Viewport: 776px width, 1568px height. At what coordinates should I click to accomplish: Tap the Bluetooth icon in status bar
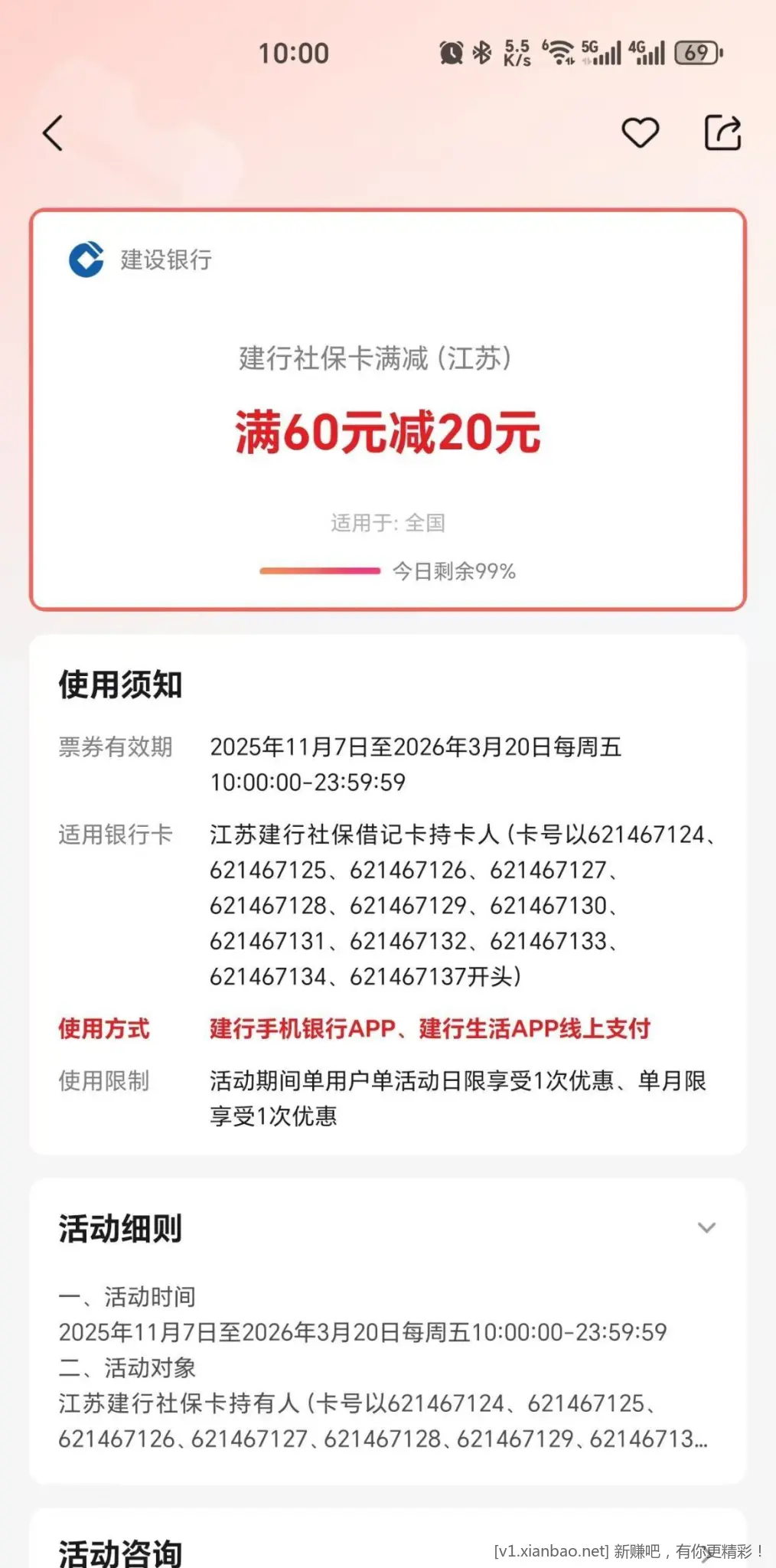483,52
